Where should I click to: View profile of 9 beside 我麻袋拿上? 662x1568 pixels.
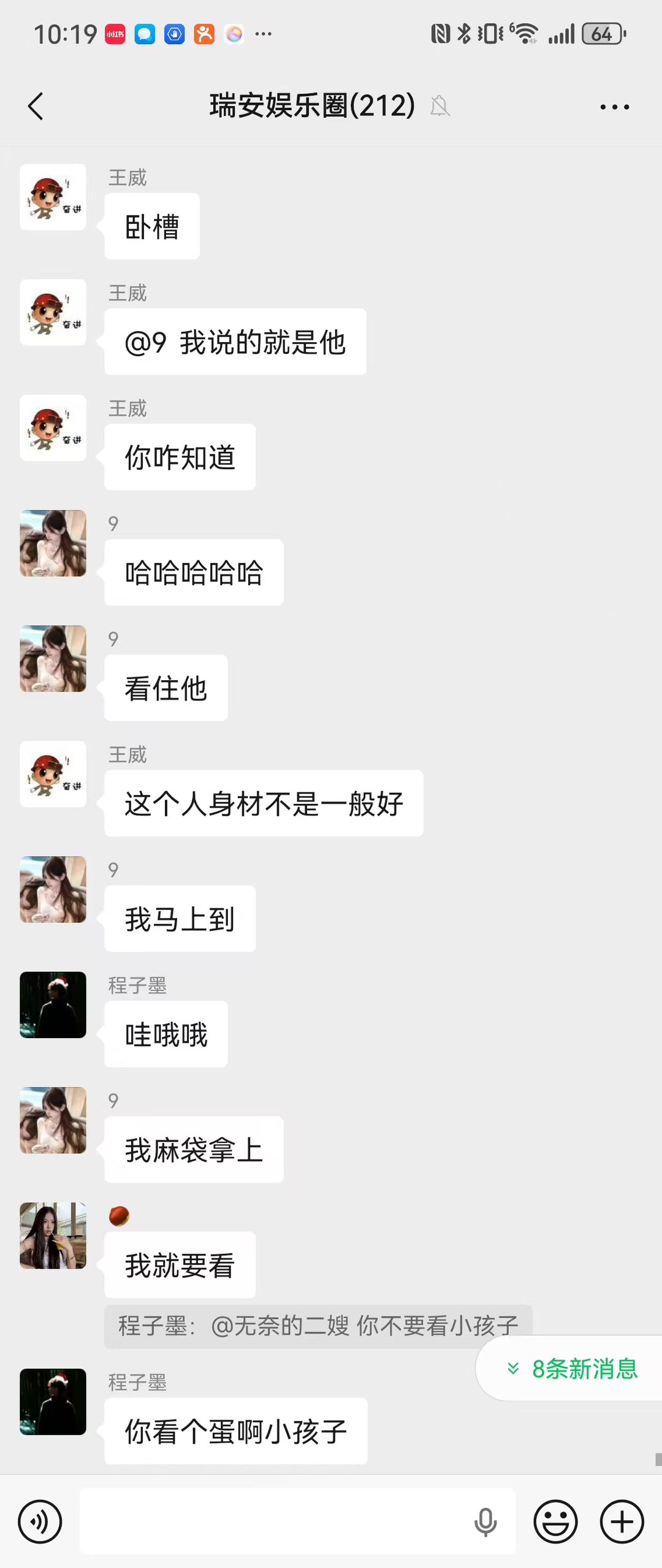53,1120
